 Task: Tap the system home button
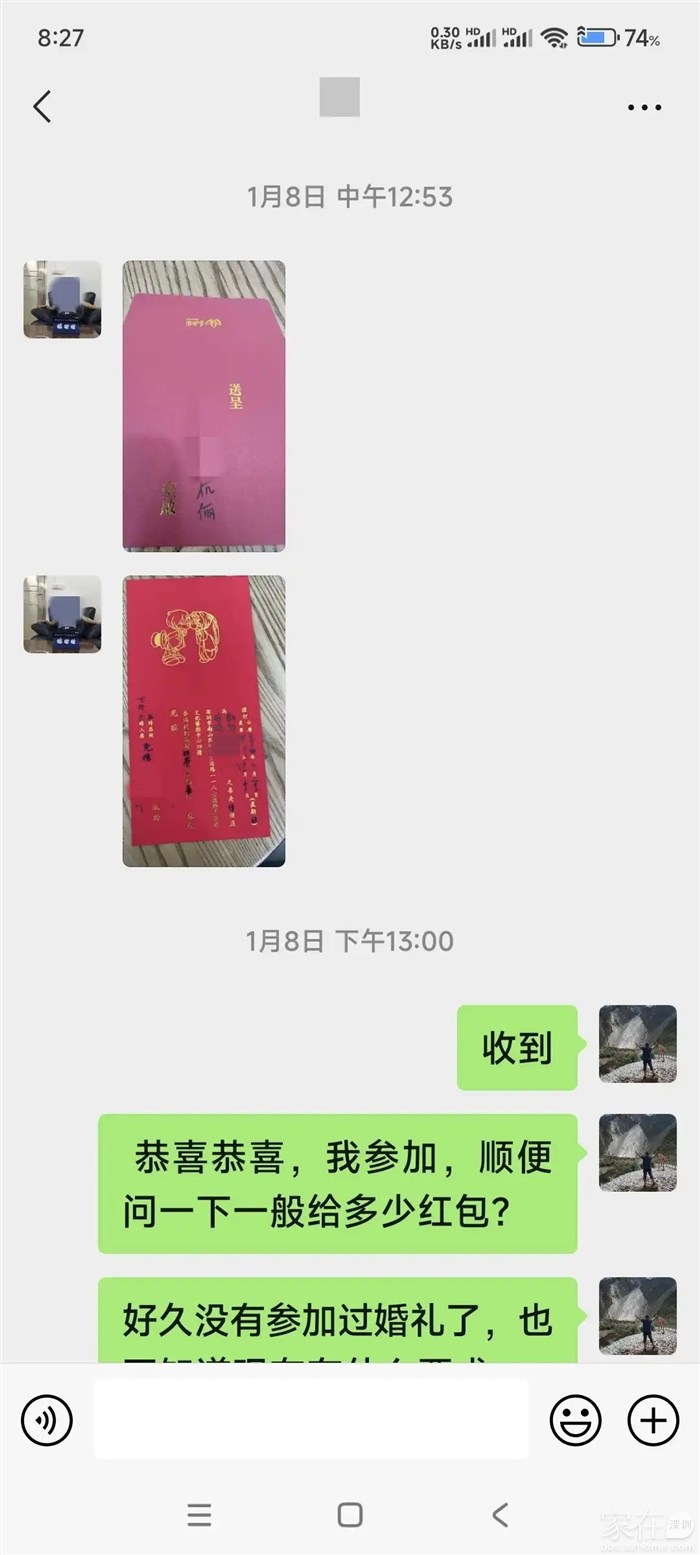(350, 1515)
